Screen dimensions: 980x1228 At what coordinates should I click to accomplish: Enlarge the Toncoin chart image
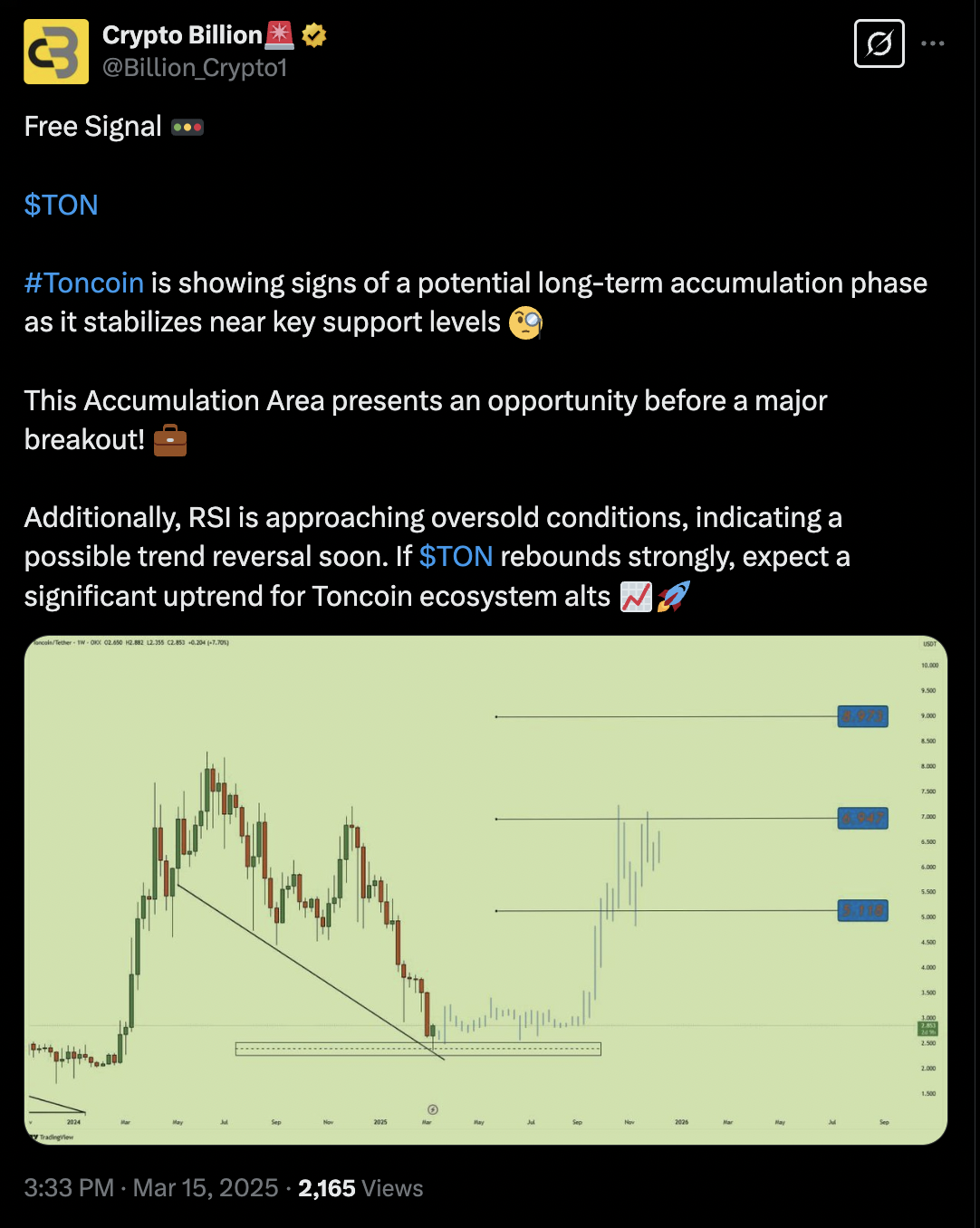point(485,889)
